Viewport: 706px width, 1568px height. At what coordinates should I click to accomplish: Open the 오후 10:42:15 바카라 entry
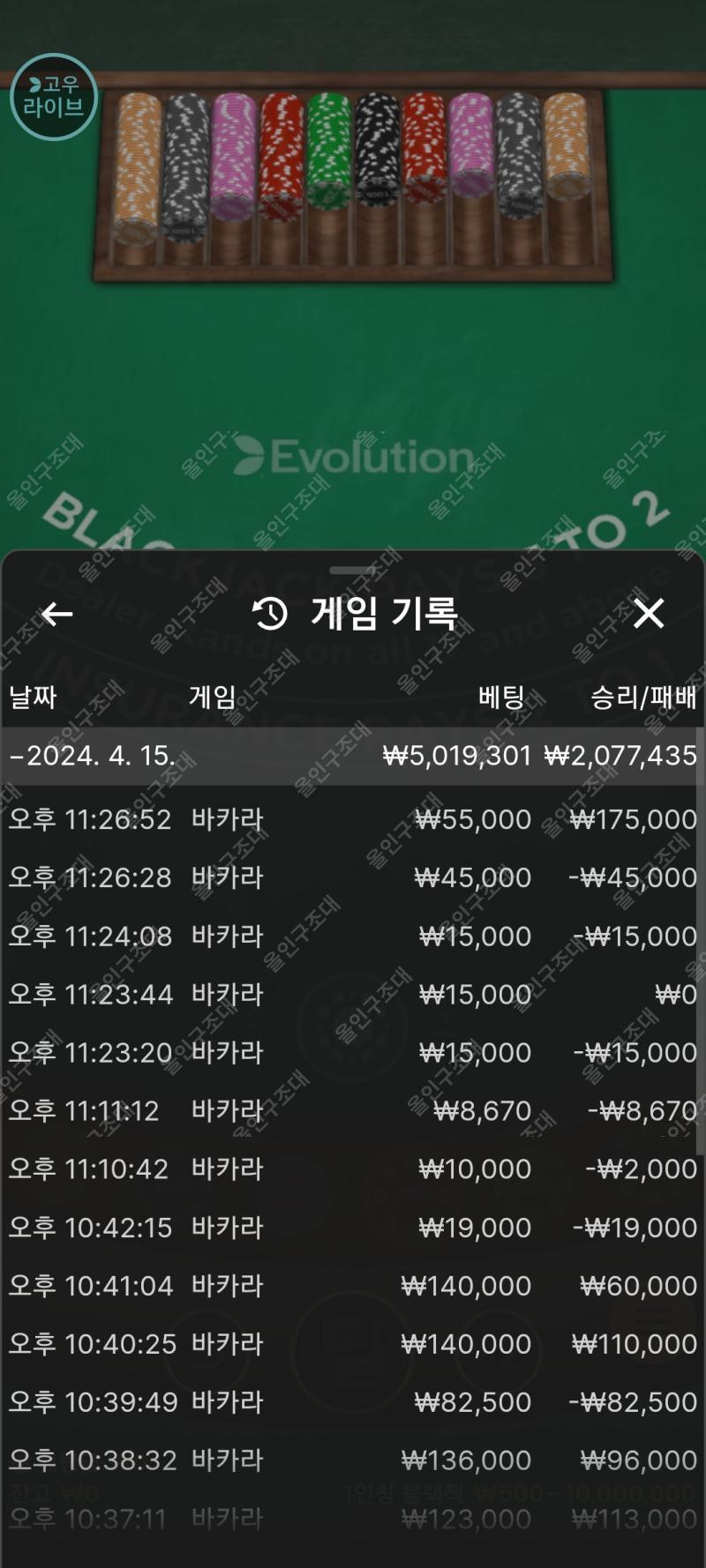tap(353, 1227)
